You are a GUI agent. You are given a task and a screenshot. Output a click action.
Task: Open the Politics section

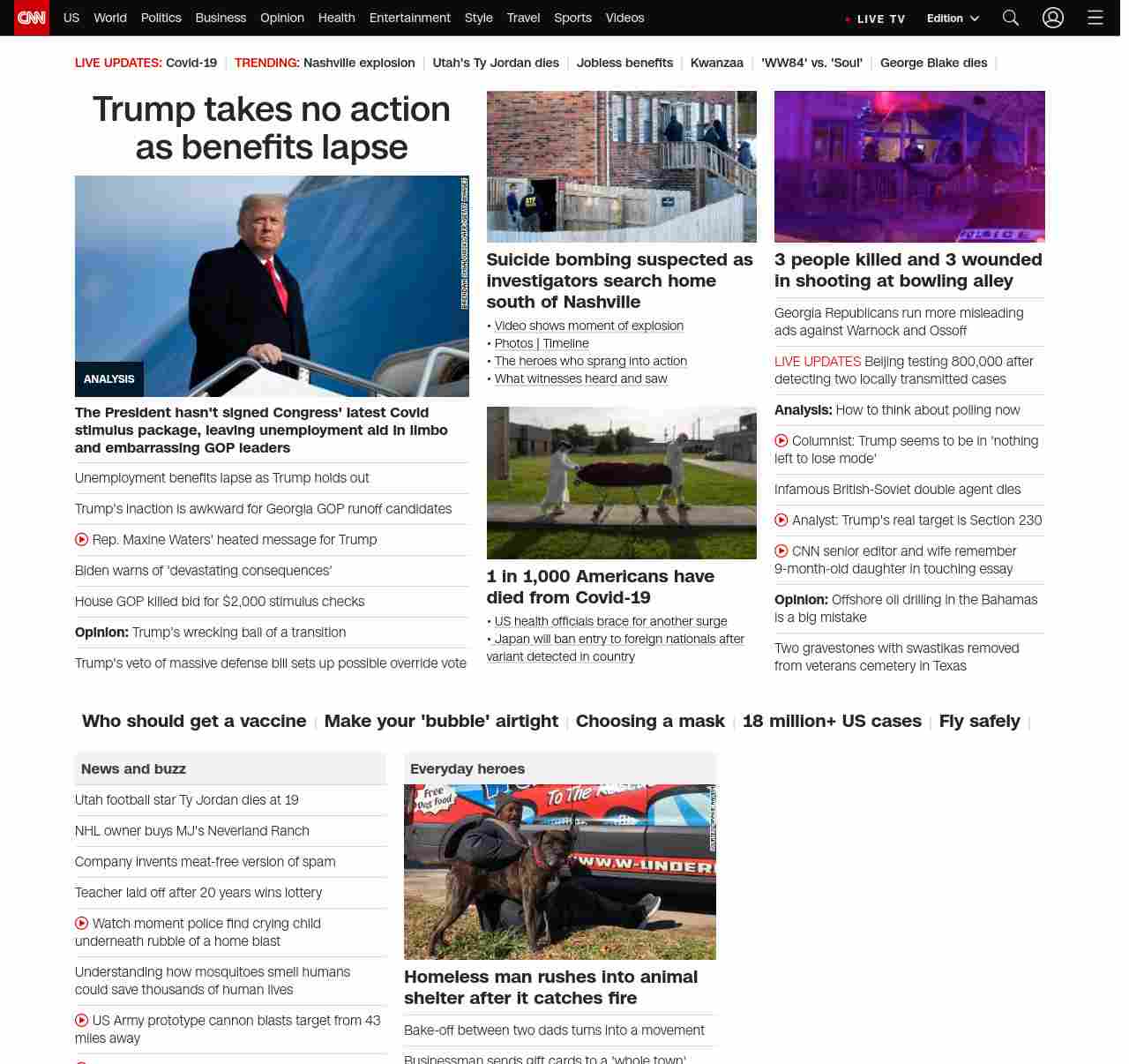click(x=161, y=18)
